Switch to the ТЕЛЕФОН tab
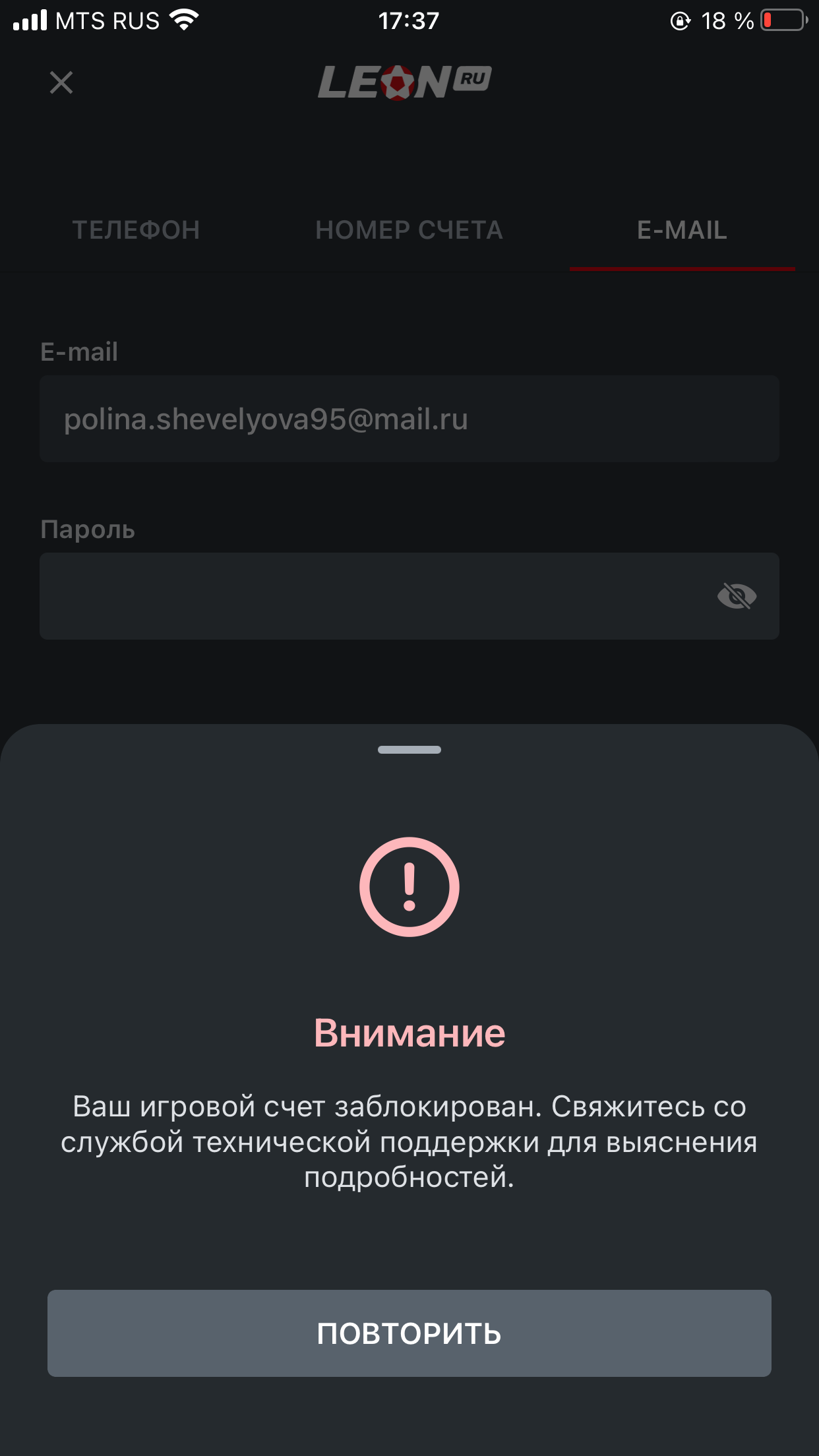Viewport: 819px width, 1456px height. tap(136, 230)
